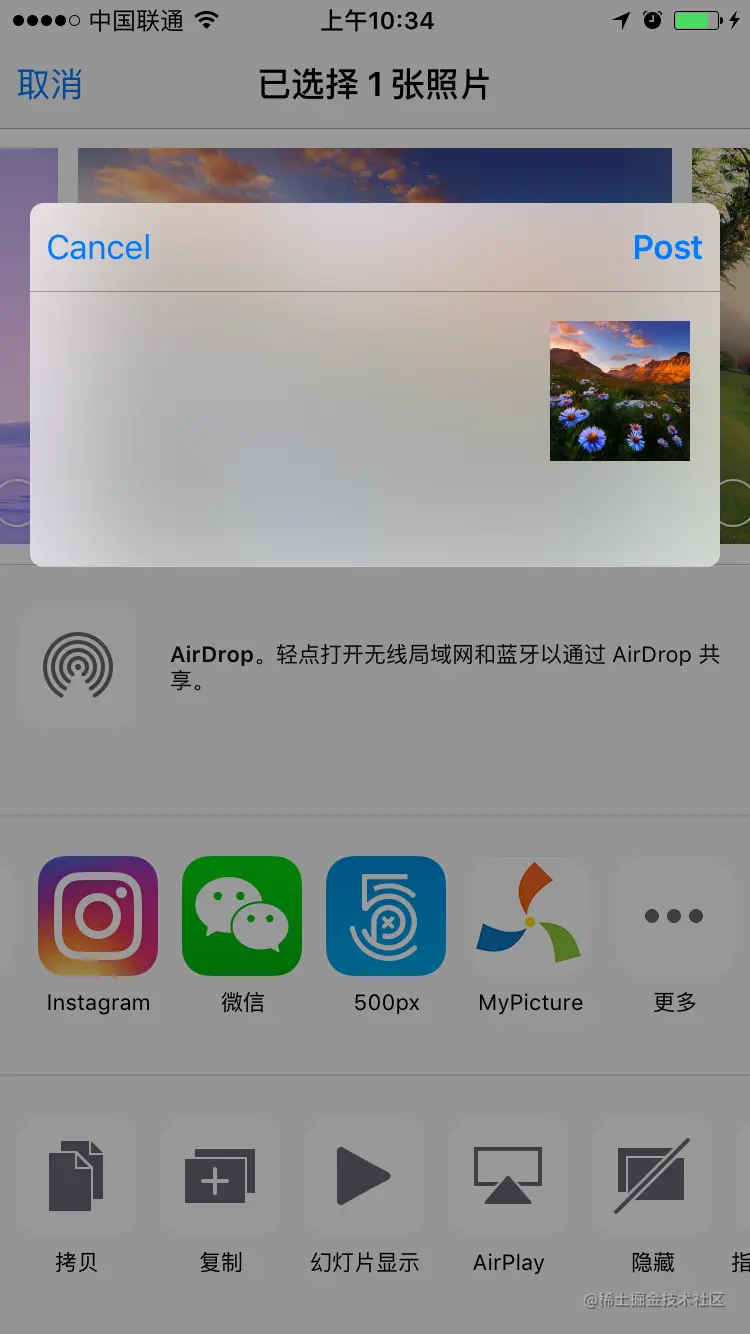The width and height of the screenshot is (750, 1334).
Task: Hide the photo with 隐藏
Action: tap(652, 1176)
